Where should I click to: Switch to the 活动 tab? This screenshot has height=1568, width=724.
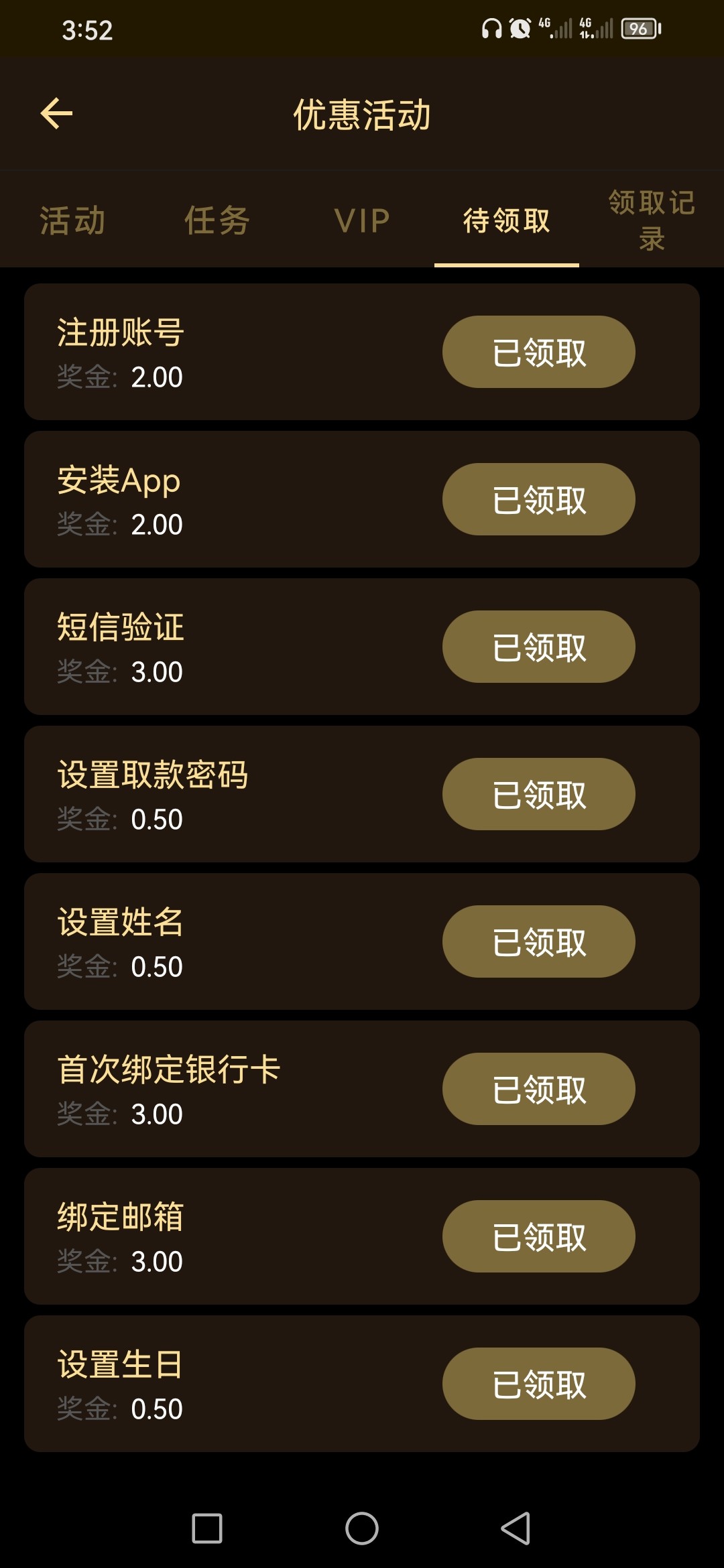72,220
